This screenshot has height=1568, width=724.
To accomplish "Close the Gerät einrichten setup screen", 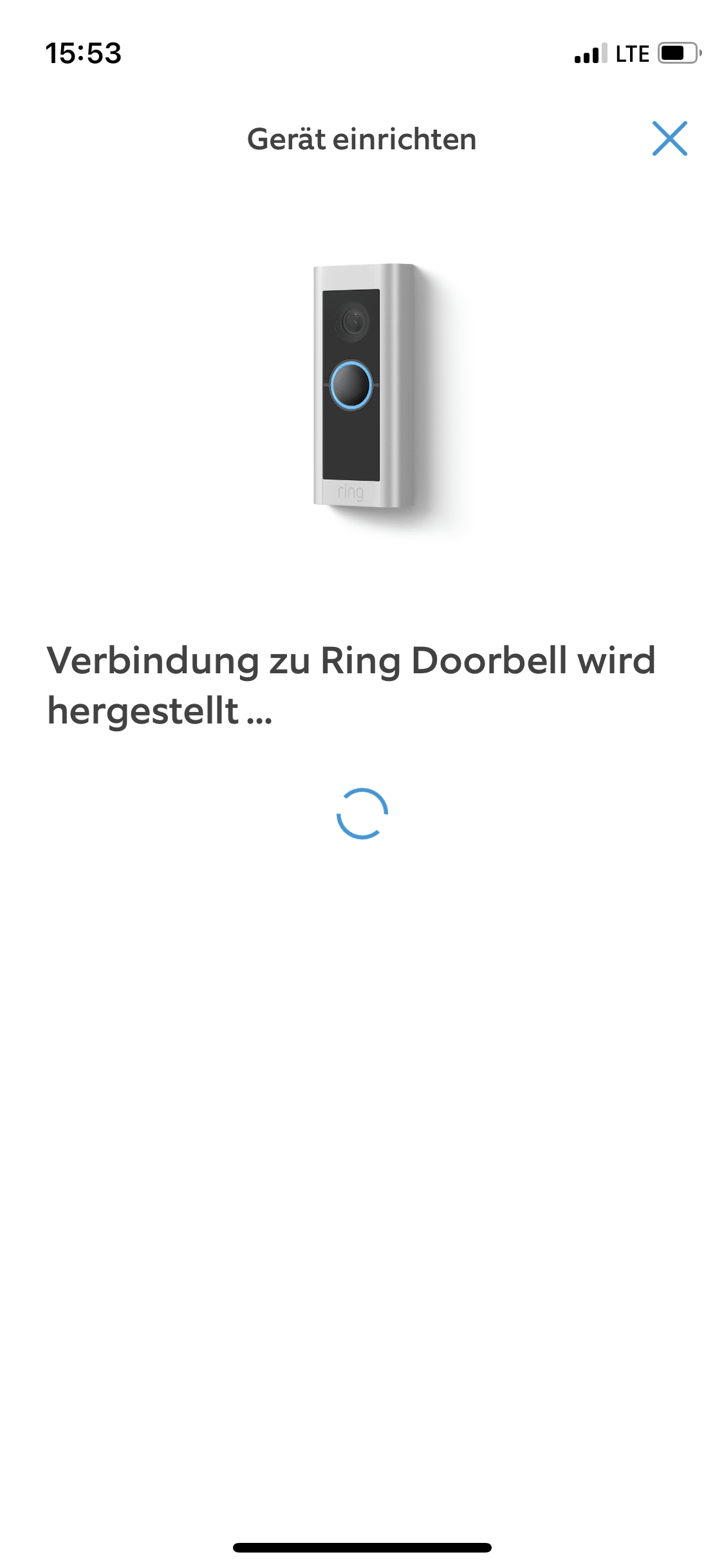I will click(x=669, y=138).
